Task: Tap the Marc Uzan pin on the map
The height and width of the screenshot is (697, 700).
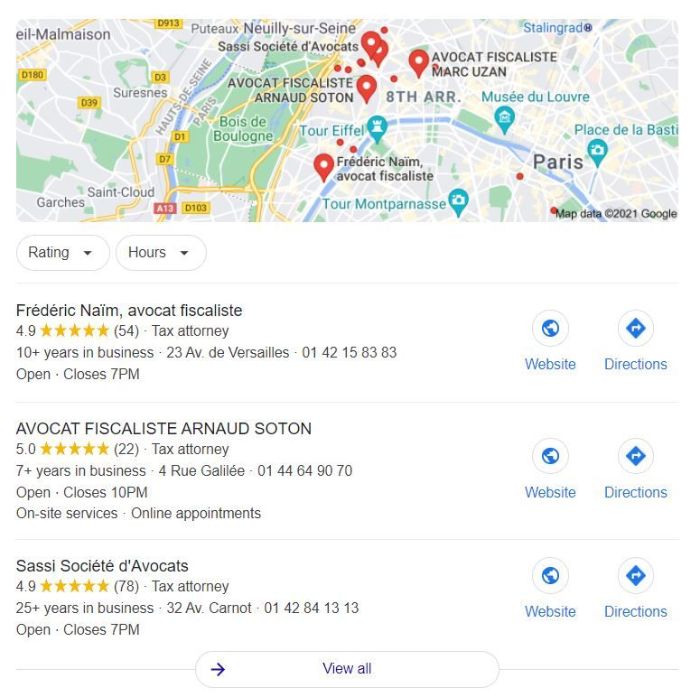Action: 419,62
